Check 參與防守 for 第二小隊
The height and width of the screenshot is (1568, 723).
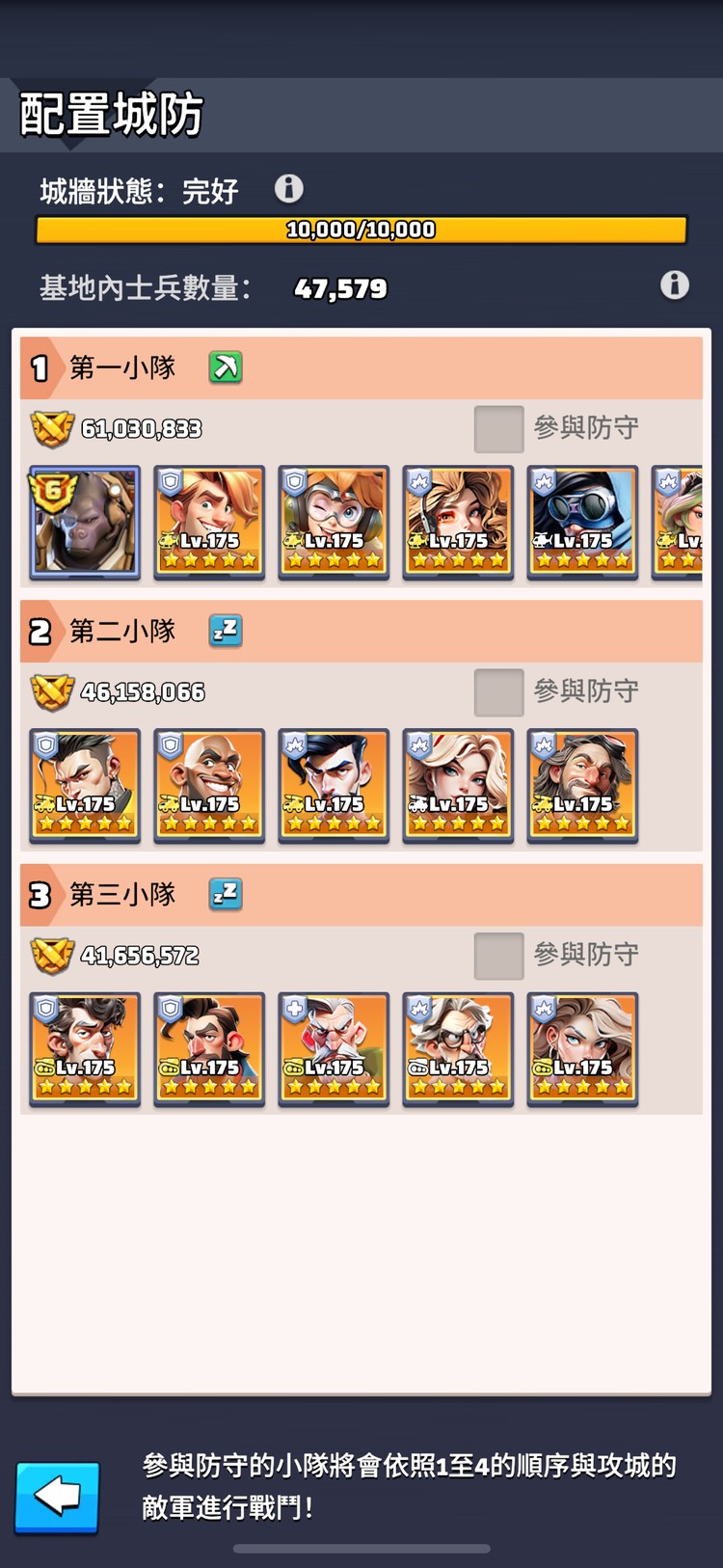point(498,692)
